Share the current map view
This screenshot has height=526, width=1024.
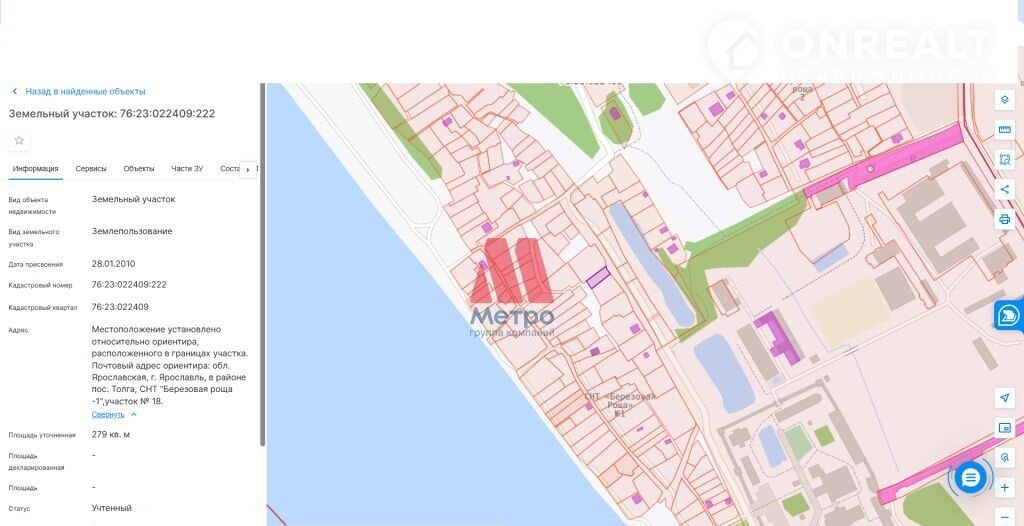click(x=1005, y=189)
